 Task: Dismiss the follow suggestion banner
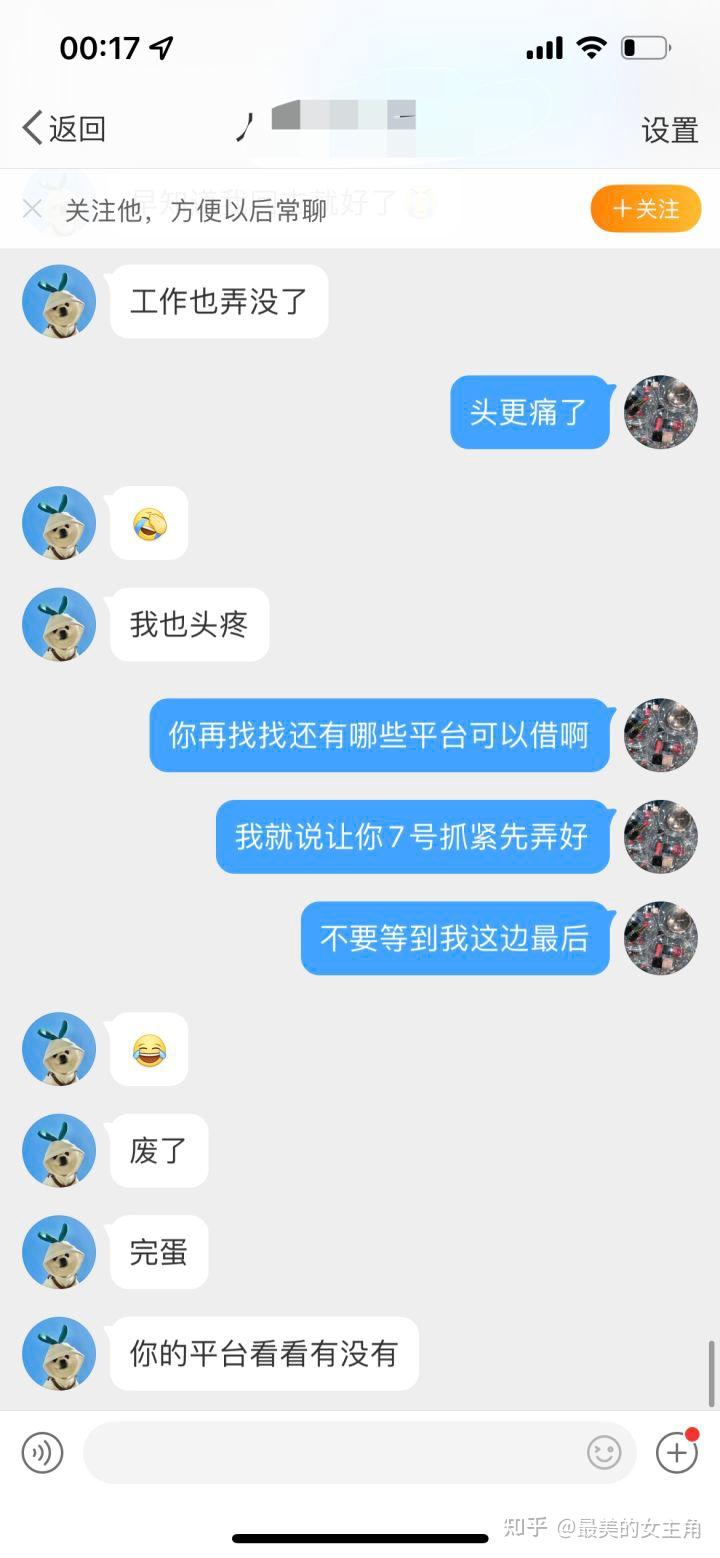point(32,209)
